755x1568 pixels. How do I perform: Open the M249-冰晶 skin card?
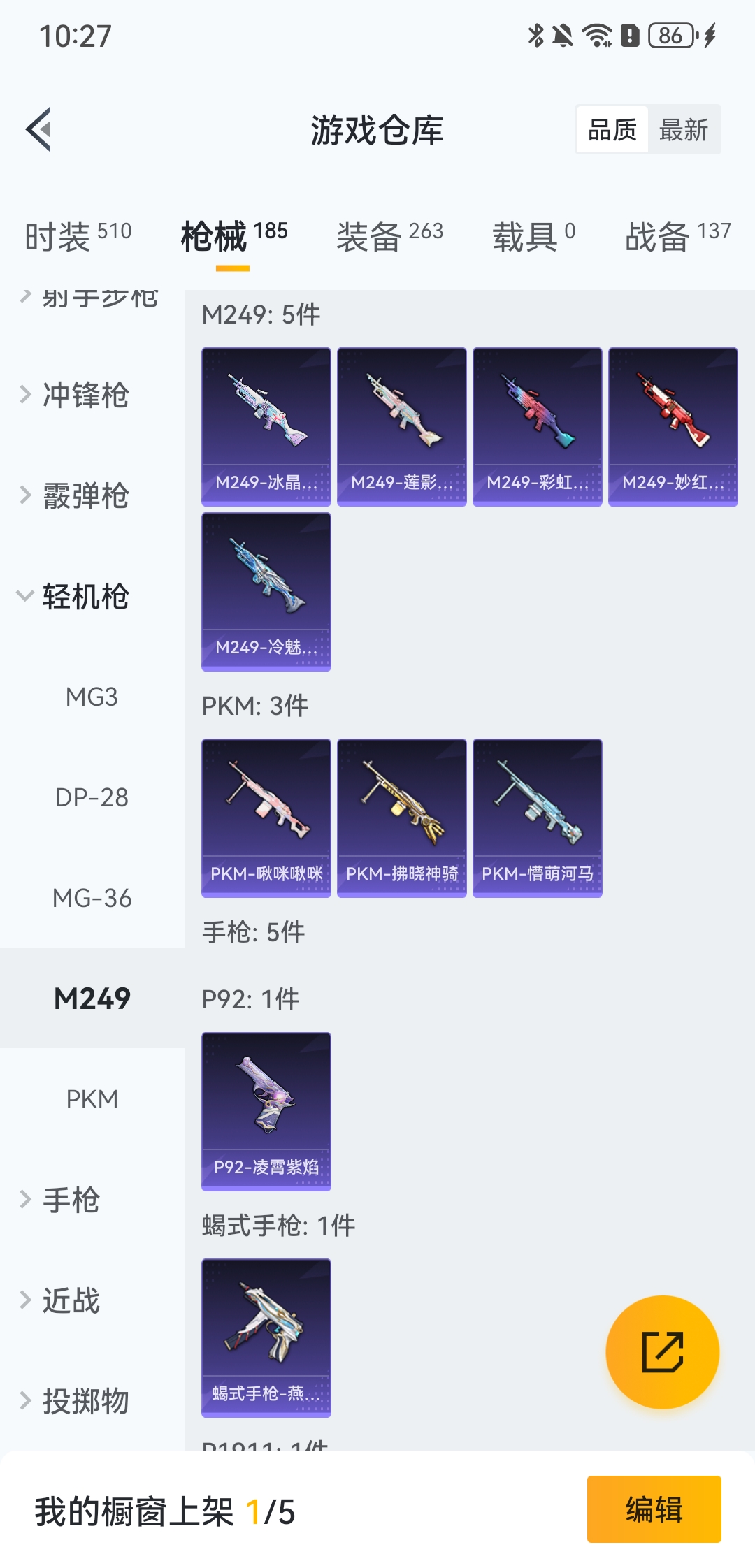tap(266, 426)
